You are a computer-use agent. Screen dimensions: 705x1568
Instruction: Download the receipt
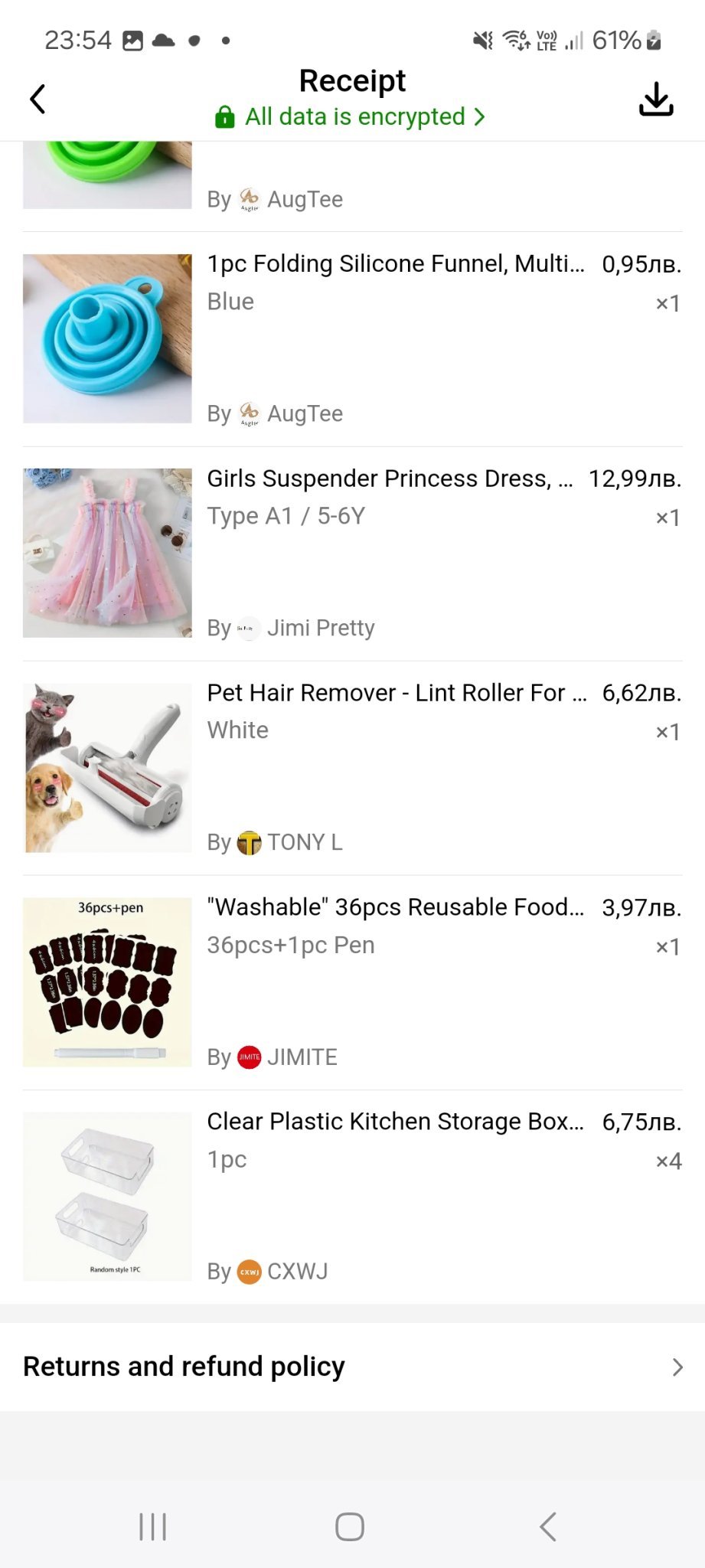pyautogui.click(x=655, y=99)
